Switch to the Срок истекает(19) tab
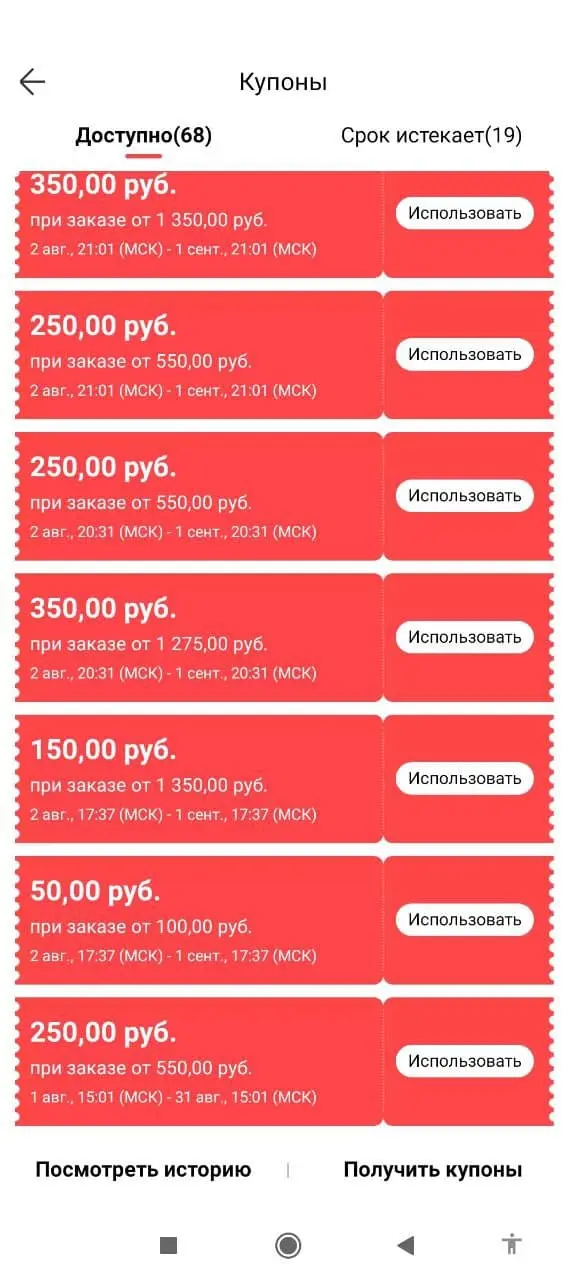This screenshot has height=1280, width=576. pos(431,136)
